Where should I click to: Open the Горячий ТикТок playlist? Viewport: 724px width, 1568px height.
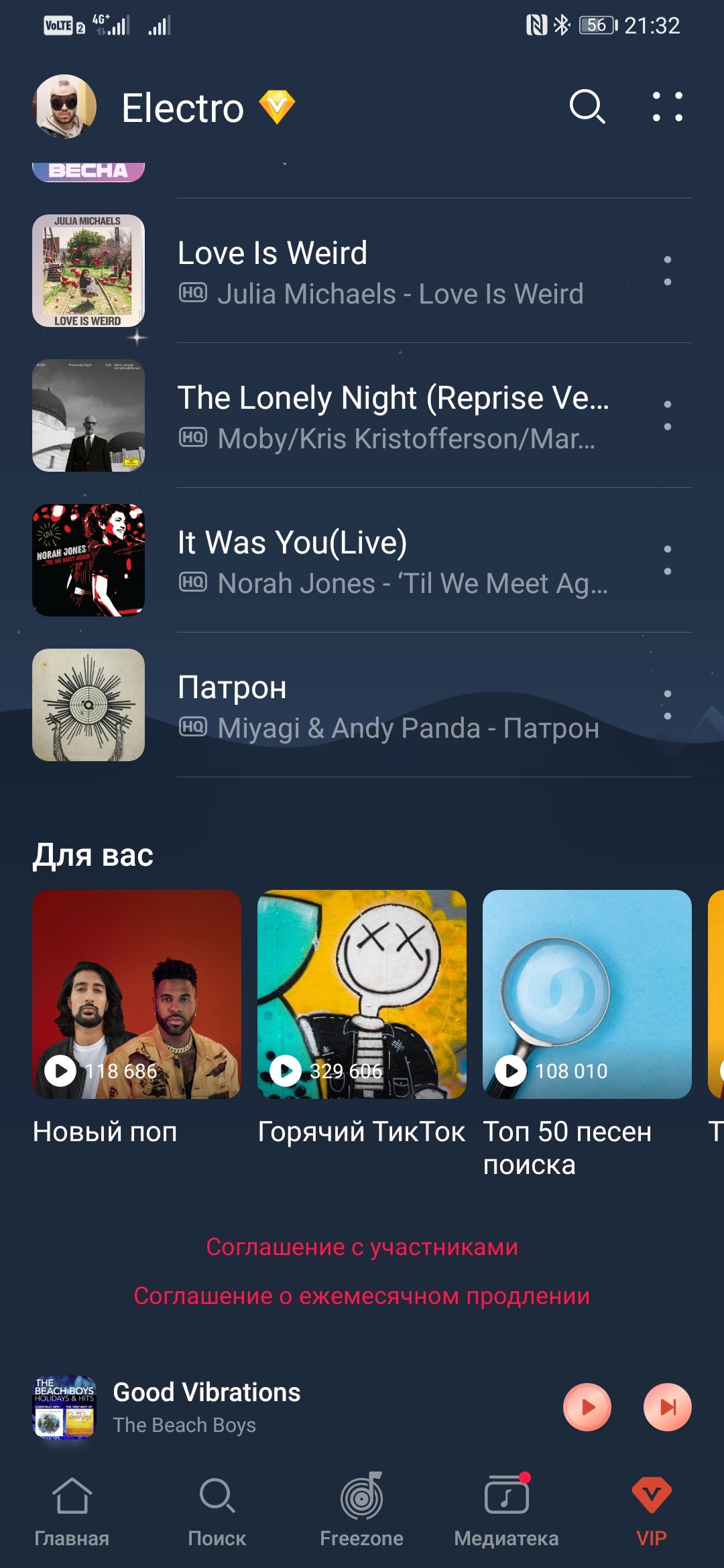pyautogui.click(x=362, y=994)
